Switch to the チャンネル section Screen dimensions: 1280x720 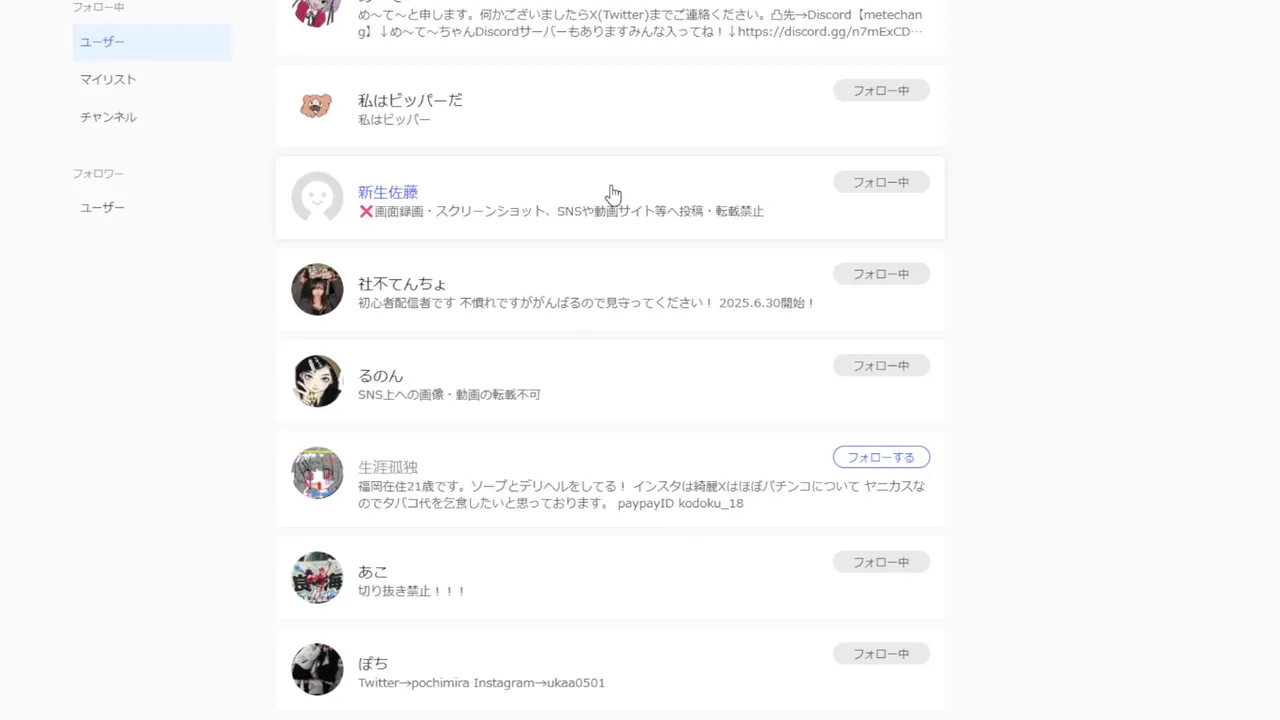tap(108, 117)
